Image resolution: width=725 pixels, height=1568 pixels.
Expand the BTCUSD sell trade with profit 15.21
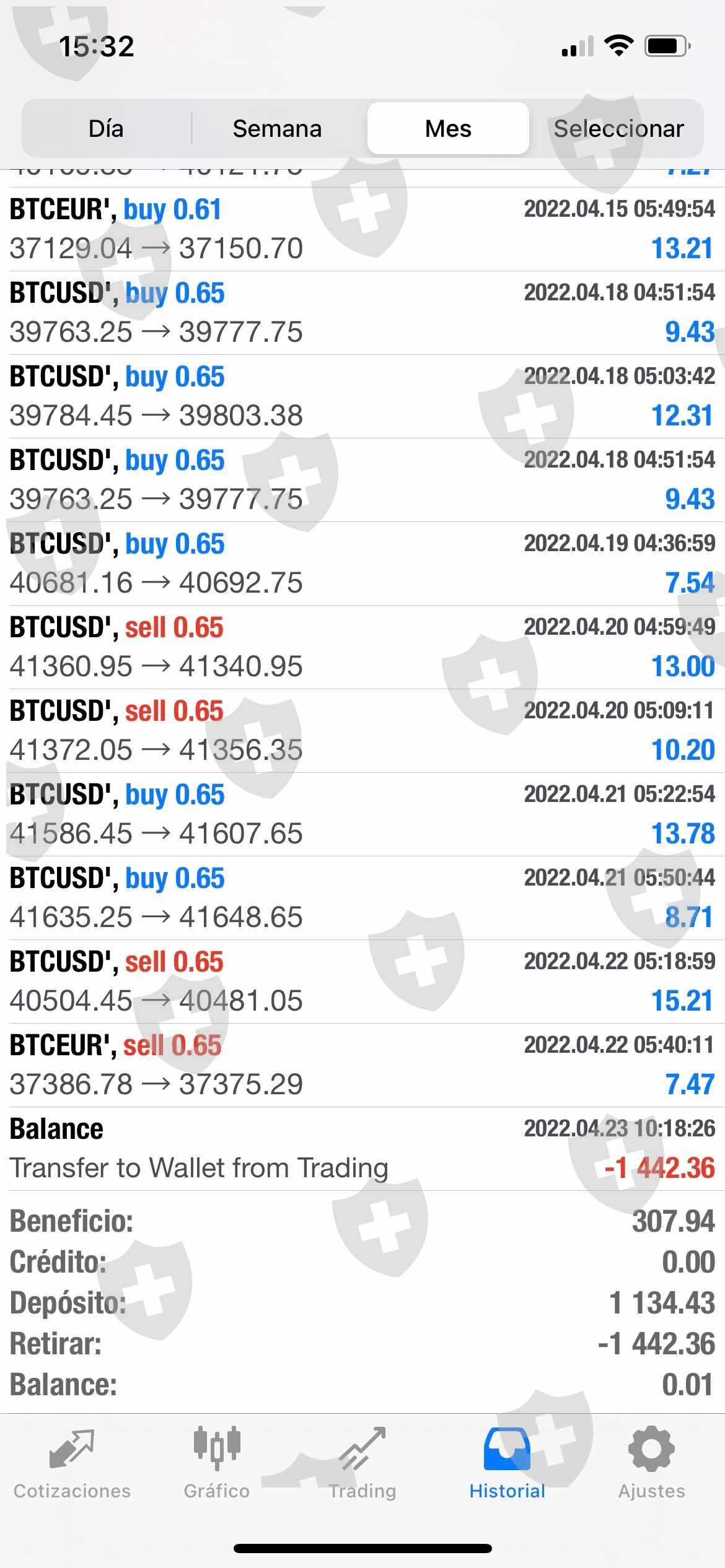click(x=362, y=982)
